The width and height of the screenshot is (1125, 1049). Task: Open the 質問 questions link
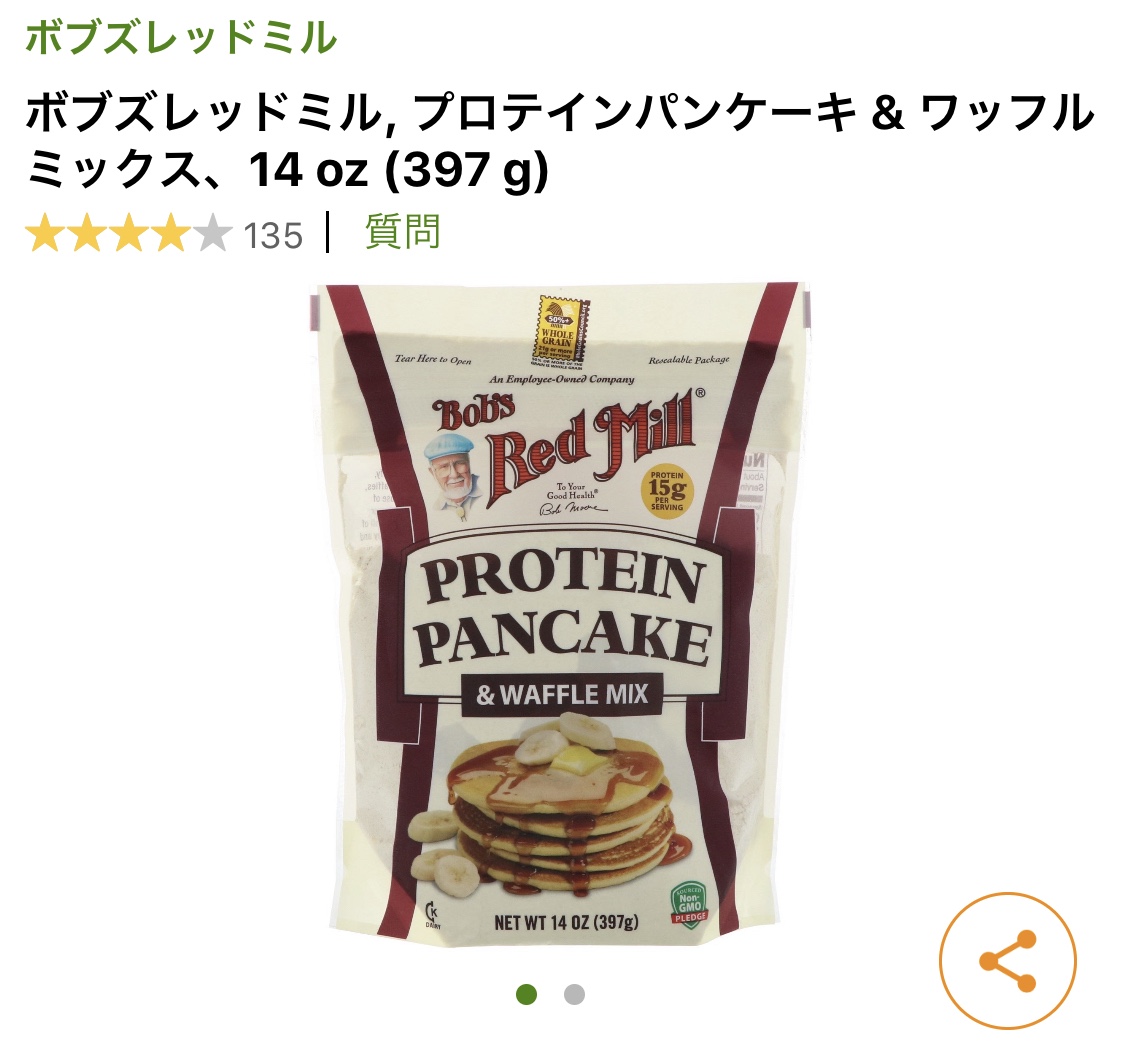402,233
